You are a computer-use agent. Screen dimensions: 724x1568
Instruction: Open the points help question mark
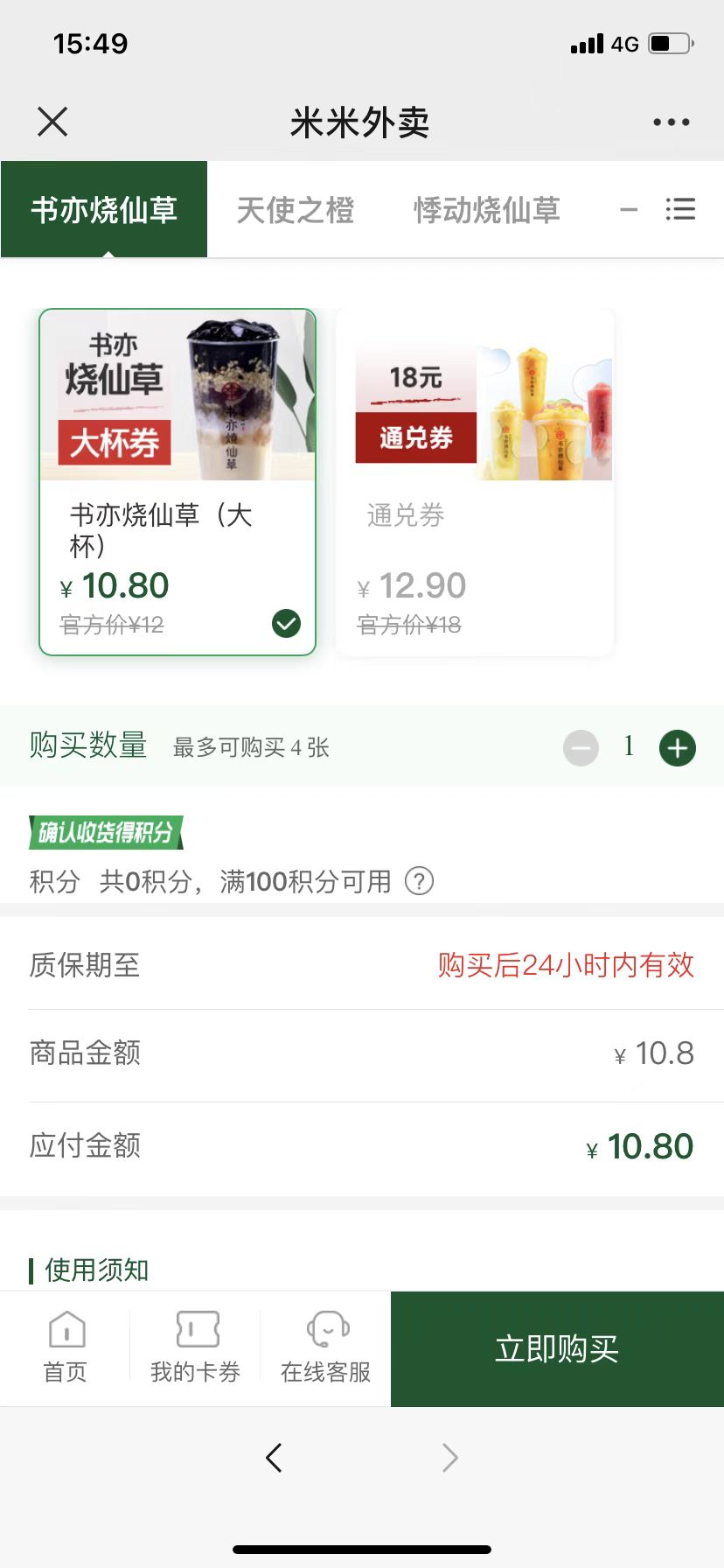(x=419, y=880)
